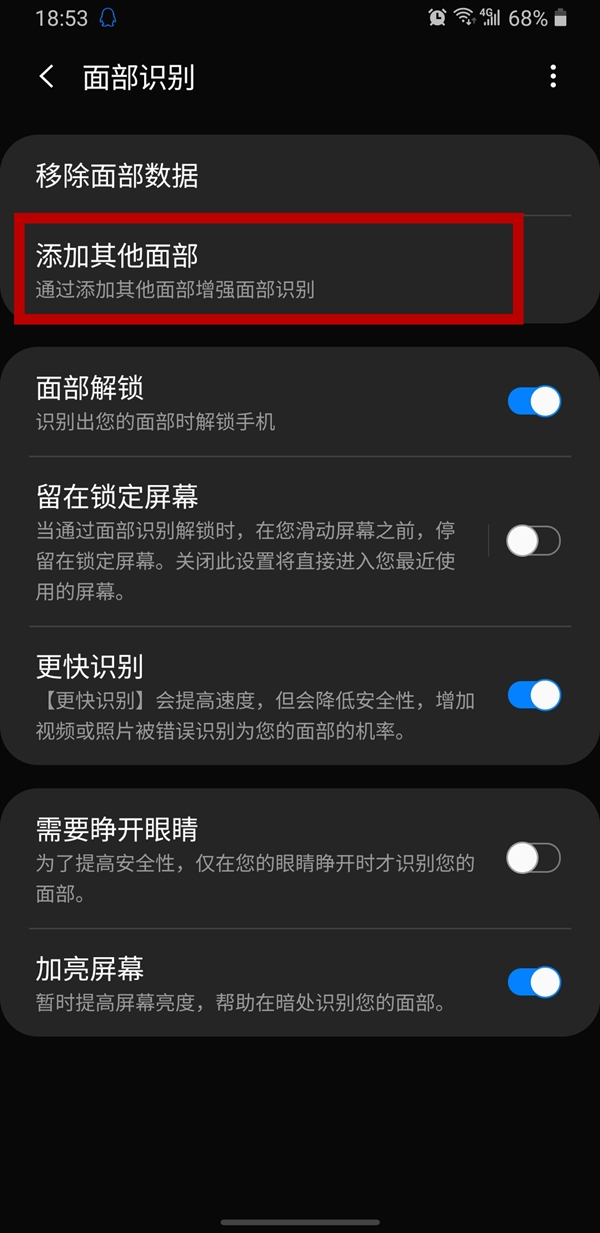Go back from 面部识别 screen
Image resolution: width=600 pixels, height=1233 pixels.
46,77
